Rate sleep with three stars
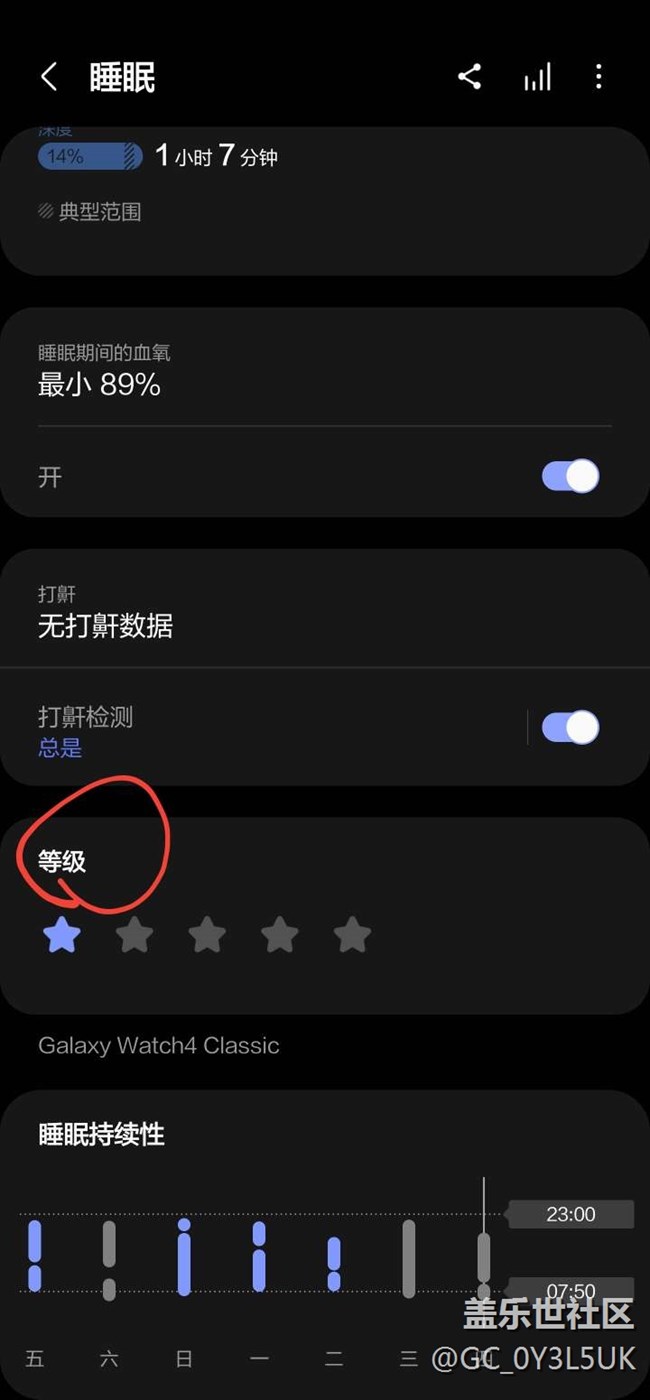 click(x=207, y=937)
